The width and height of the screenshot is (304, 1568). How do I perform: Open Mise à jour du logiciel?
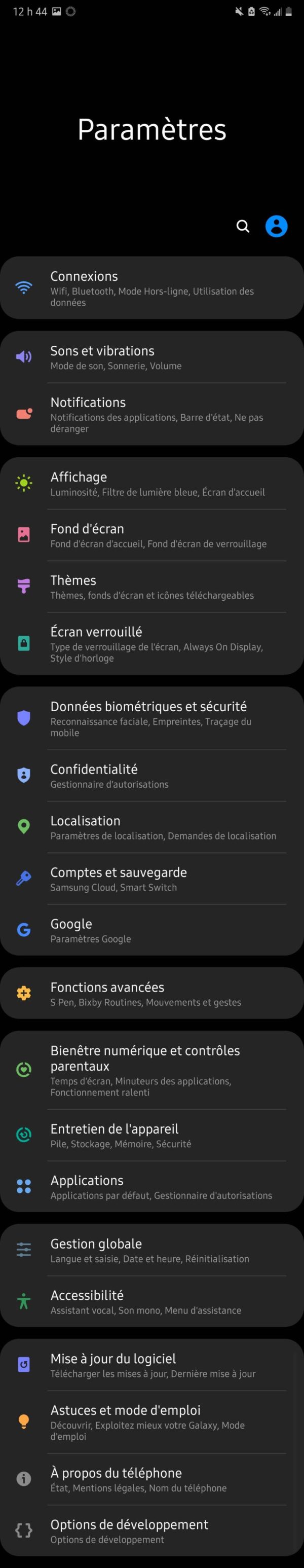pos(152,1365)
